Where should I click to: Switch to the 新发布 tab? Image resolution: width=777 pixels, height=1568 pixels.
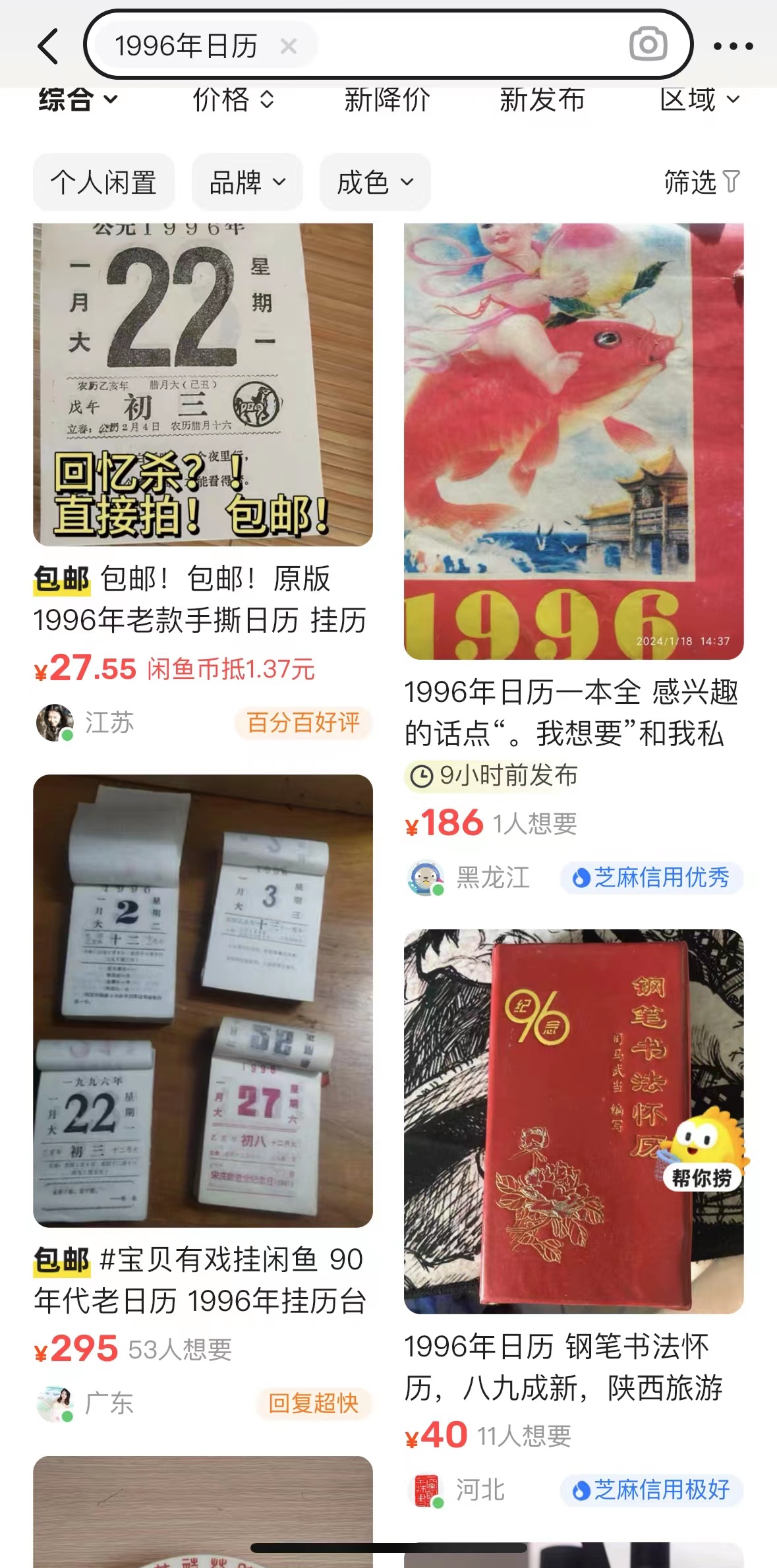542,100
